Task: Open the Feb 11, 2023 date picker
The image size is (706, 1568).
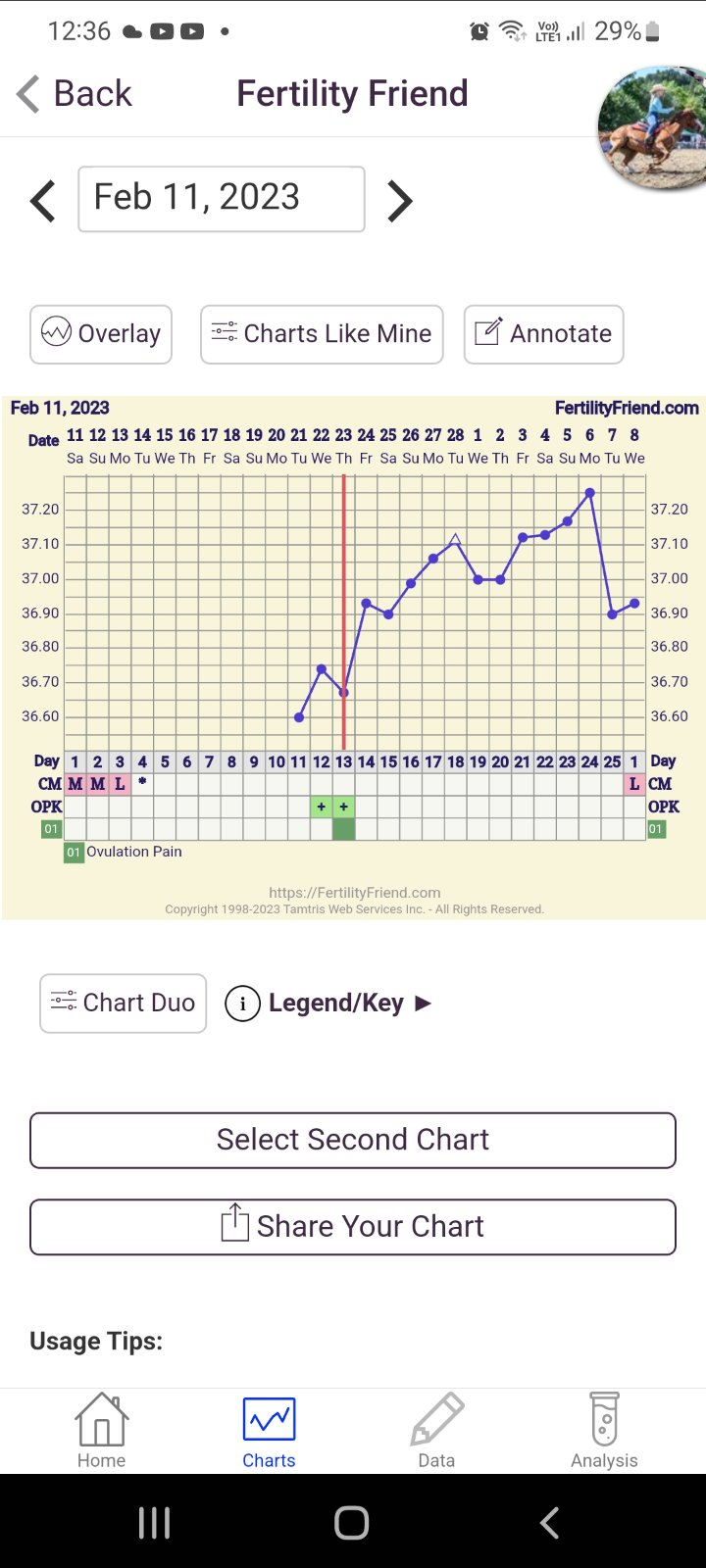Action: pyautogui.click(x=222, y=199)
